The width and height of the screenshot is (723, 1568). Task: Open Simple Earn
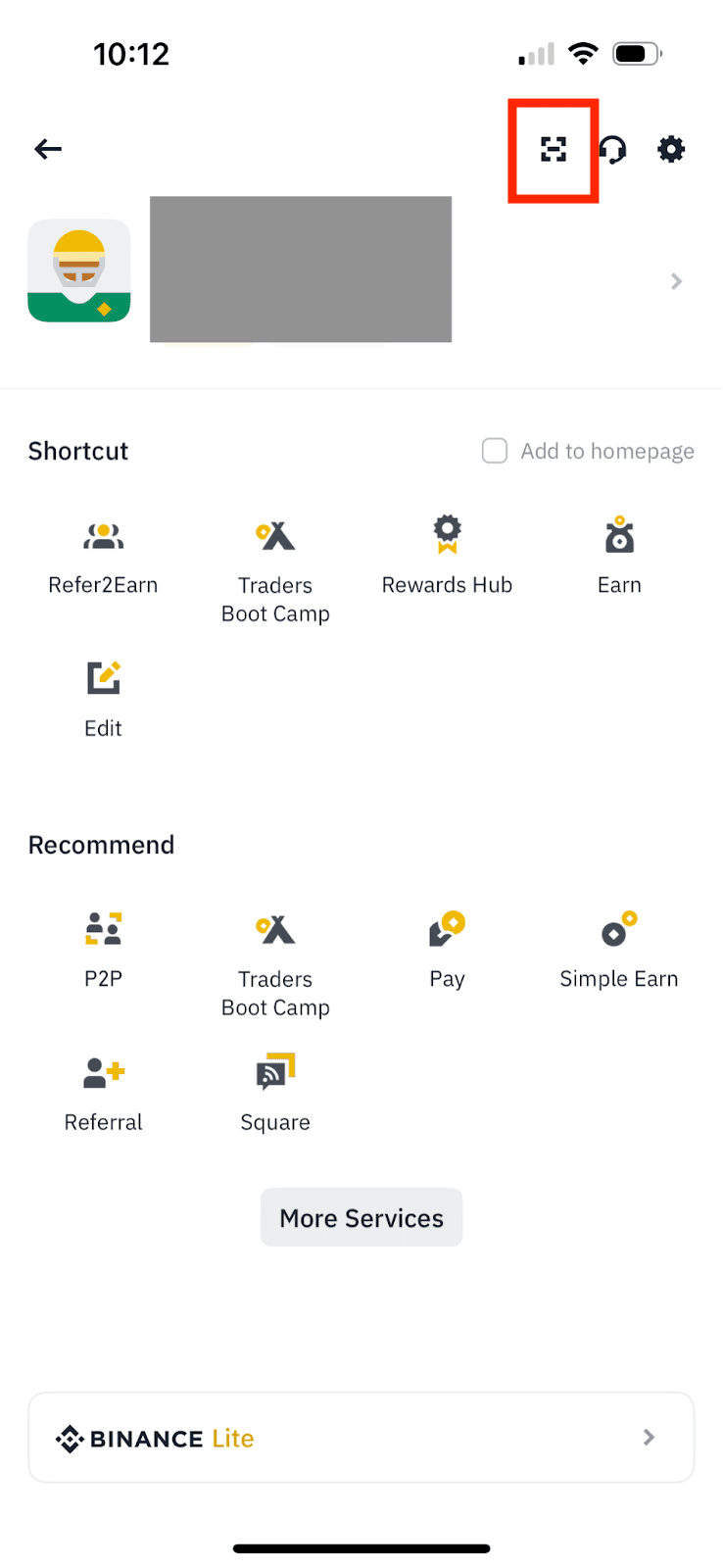click(619, 950)
